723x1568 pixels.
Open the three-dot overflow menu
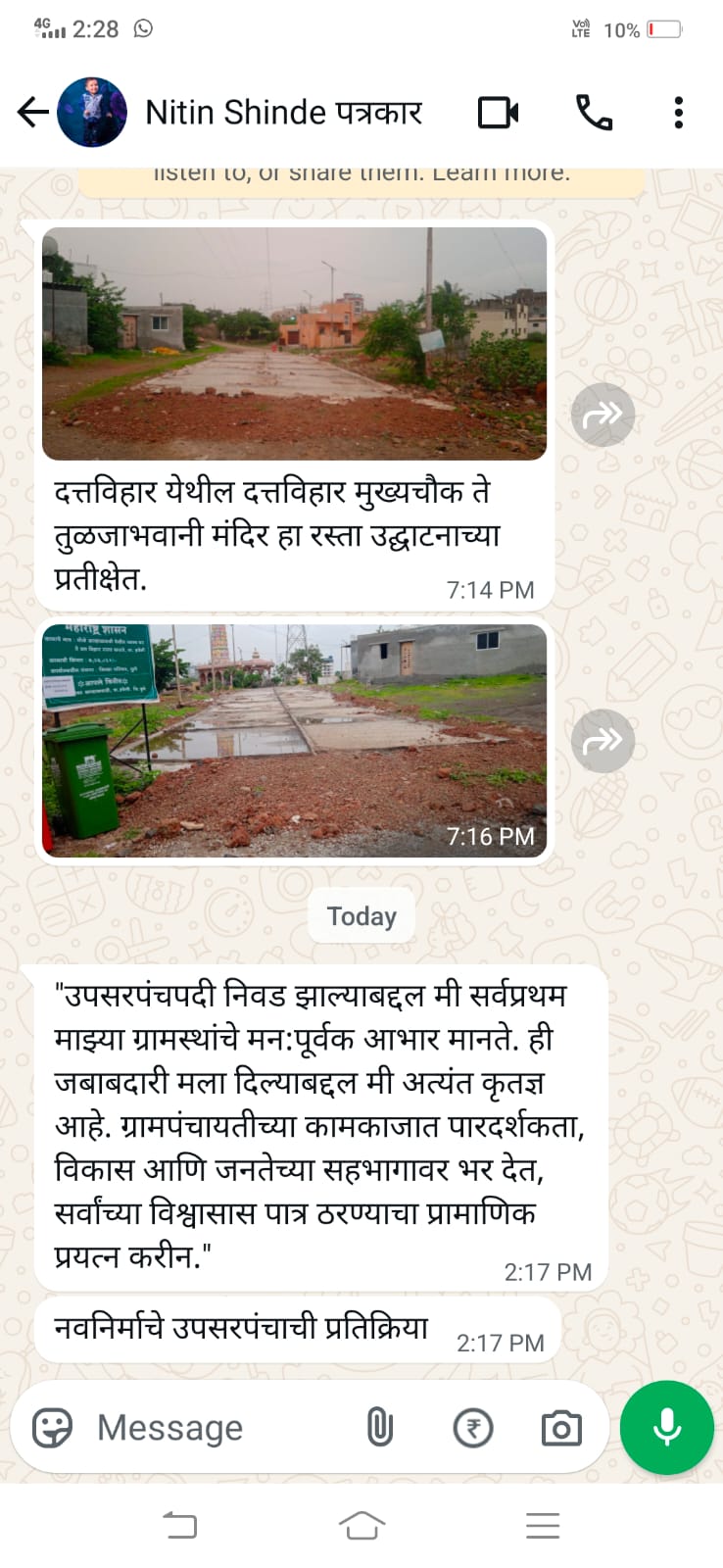click(x=678, y=113)
